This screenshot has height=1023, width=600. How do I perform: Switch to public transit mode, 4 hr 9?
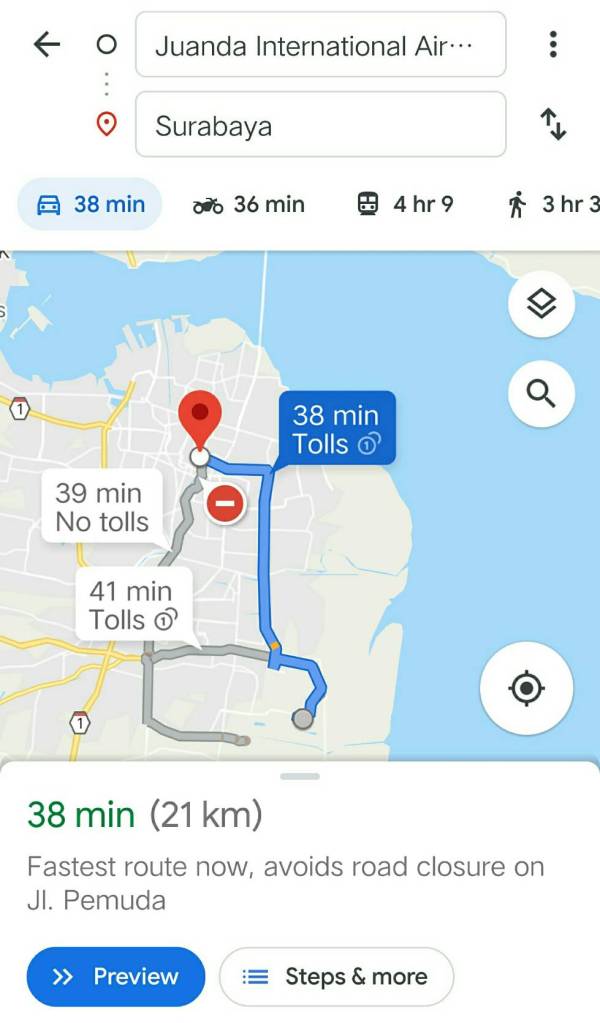[405, 205]
